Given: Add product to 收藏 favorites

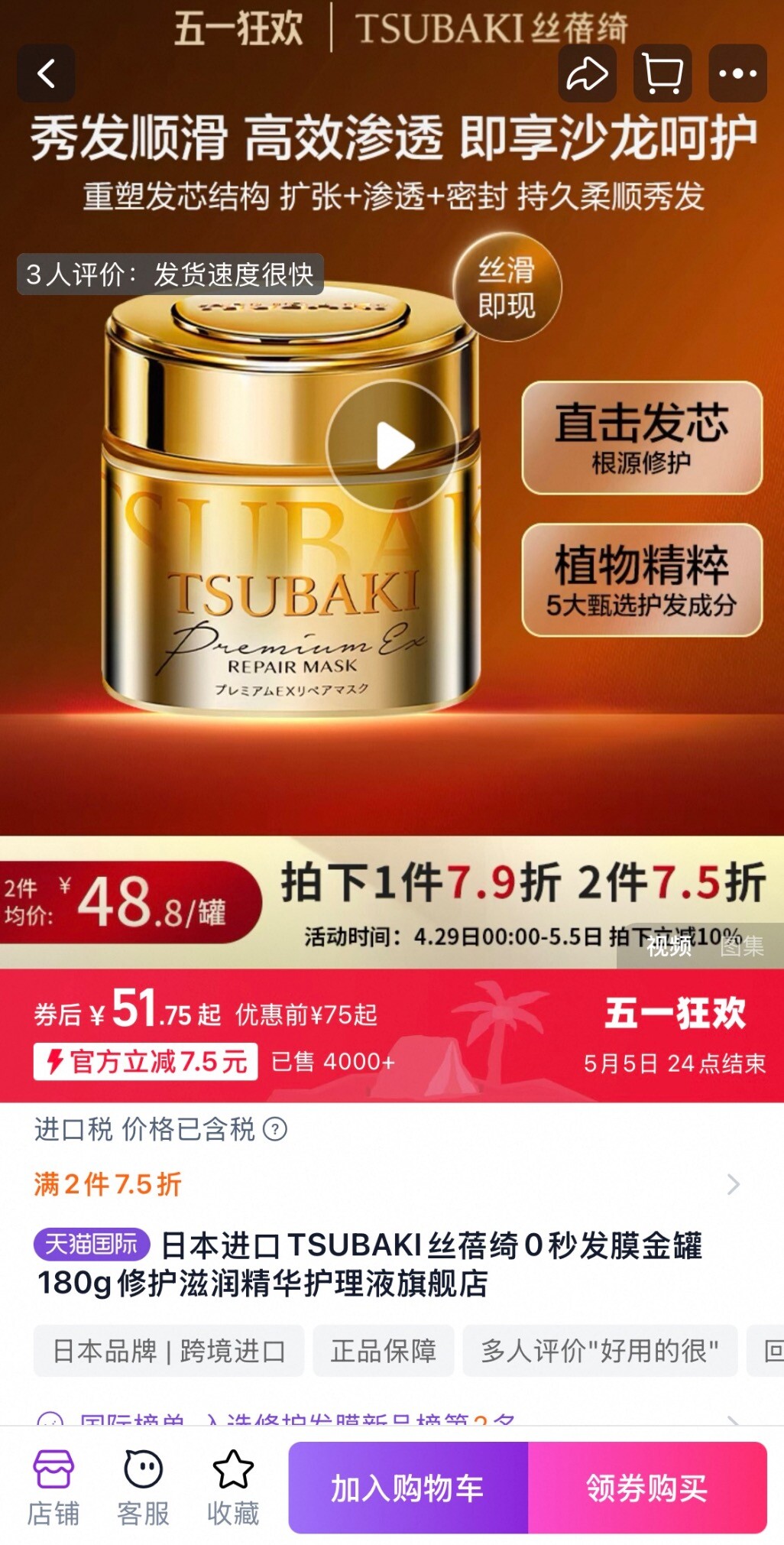Looking at the screenshot, I should coord(233,1488).
